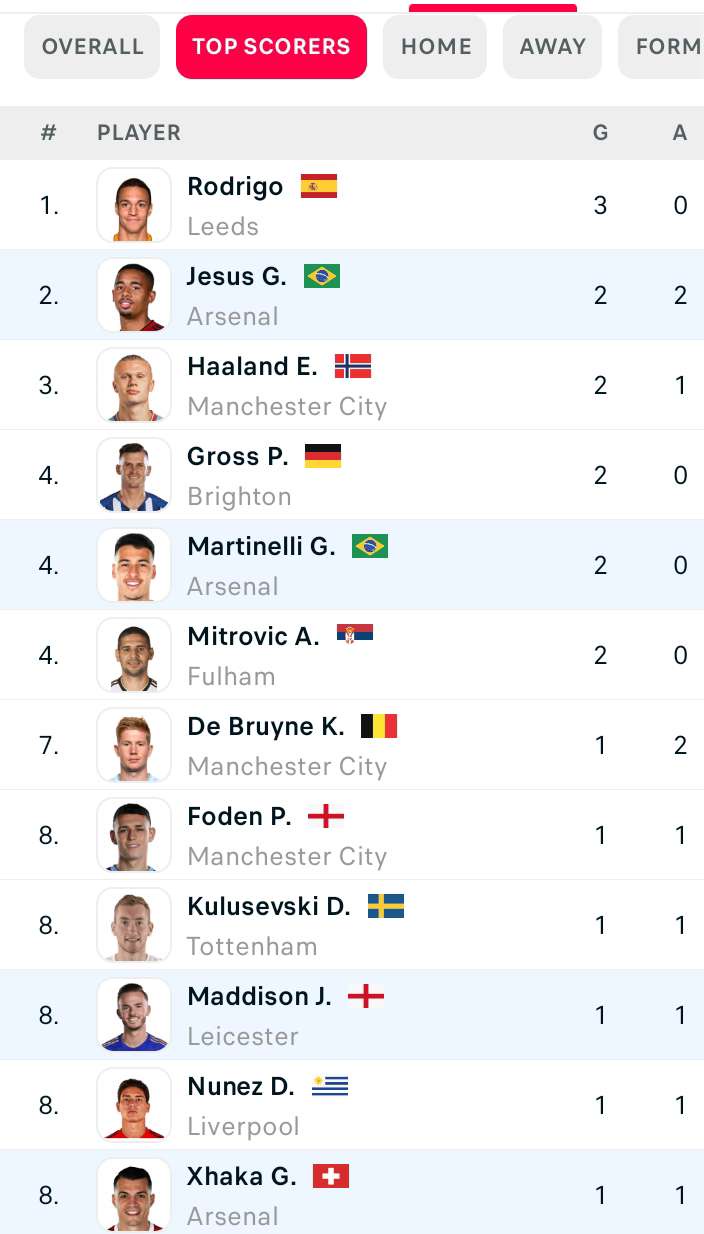The height and width of the screenshot is (1234, 704).
Task: Select the Top Scorers tab
Action: (271, 47)
